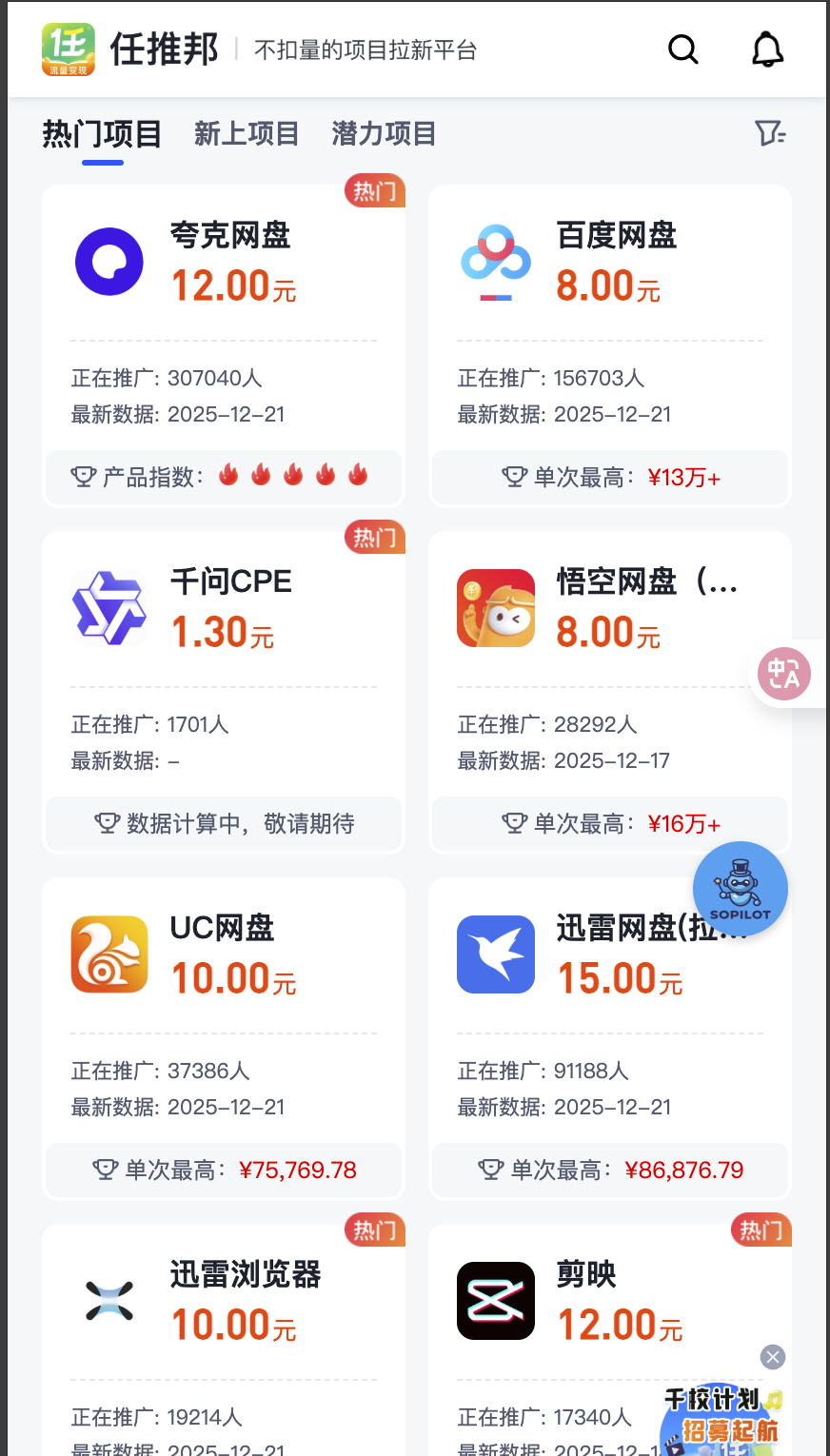Dismiss the 千校计划 promo with the × button

tap(772, 1357)
